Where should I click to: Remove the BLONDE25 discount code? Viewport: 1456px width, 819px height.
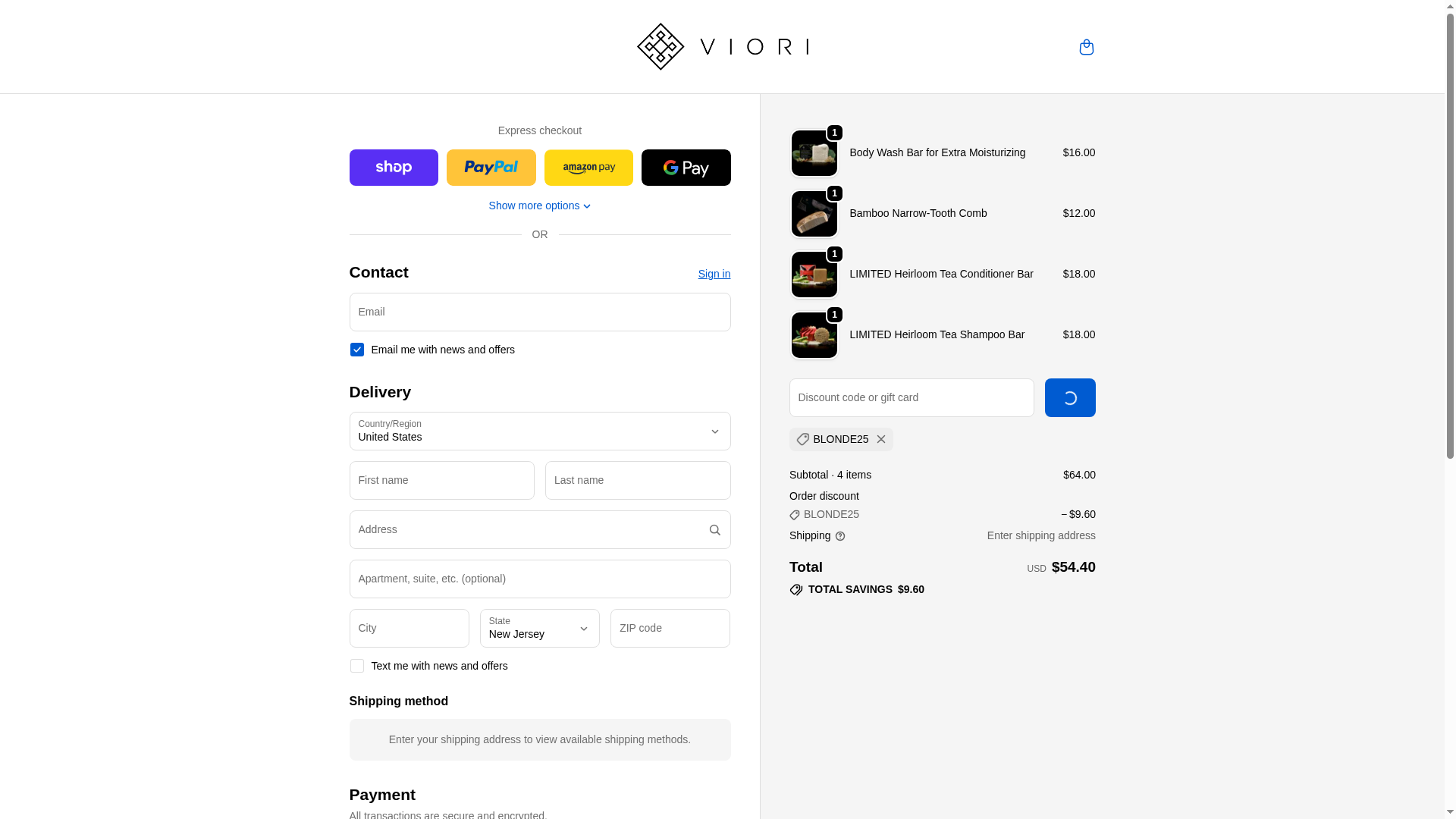tap(880, 439)
